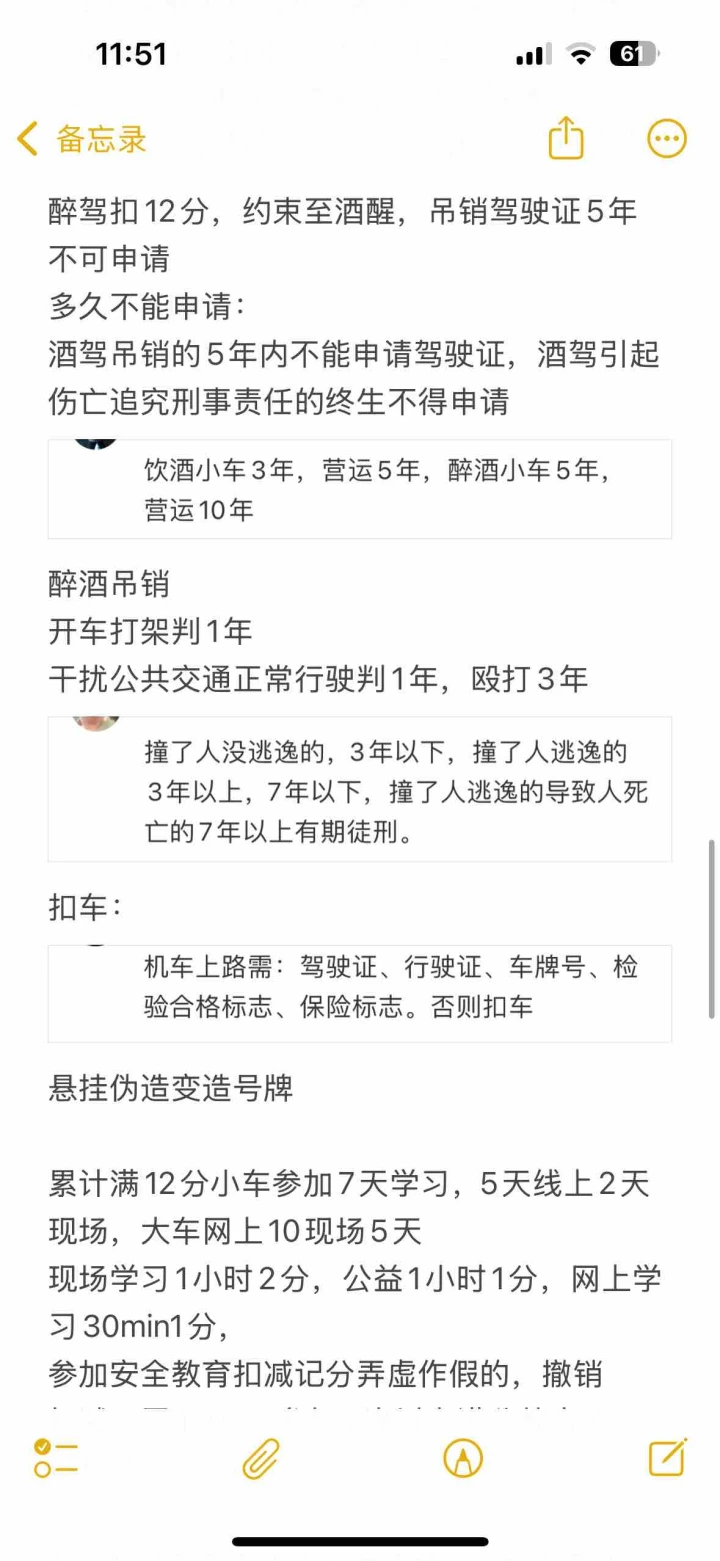Screen dimensions: 720x1561
Task: Open the attachment paperclip
Action: (x=261, y=1458)
